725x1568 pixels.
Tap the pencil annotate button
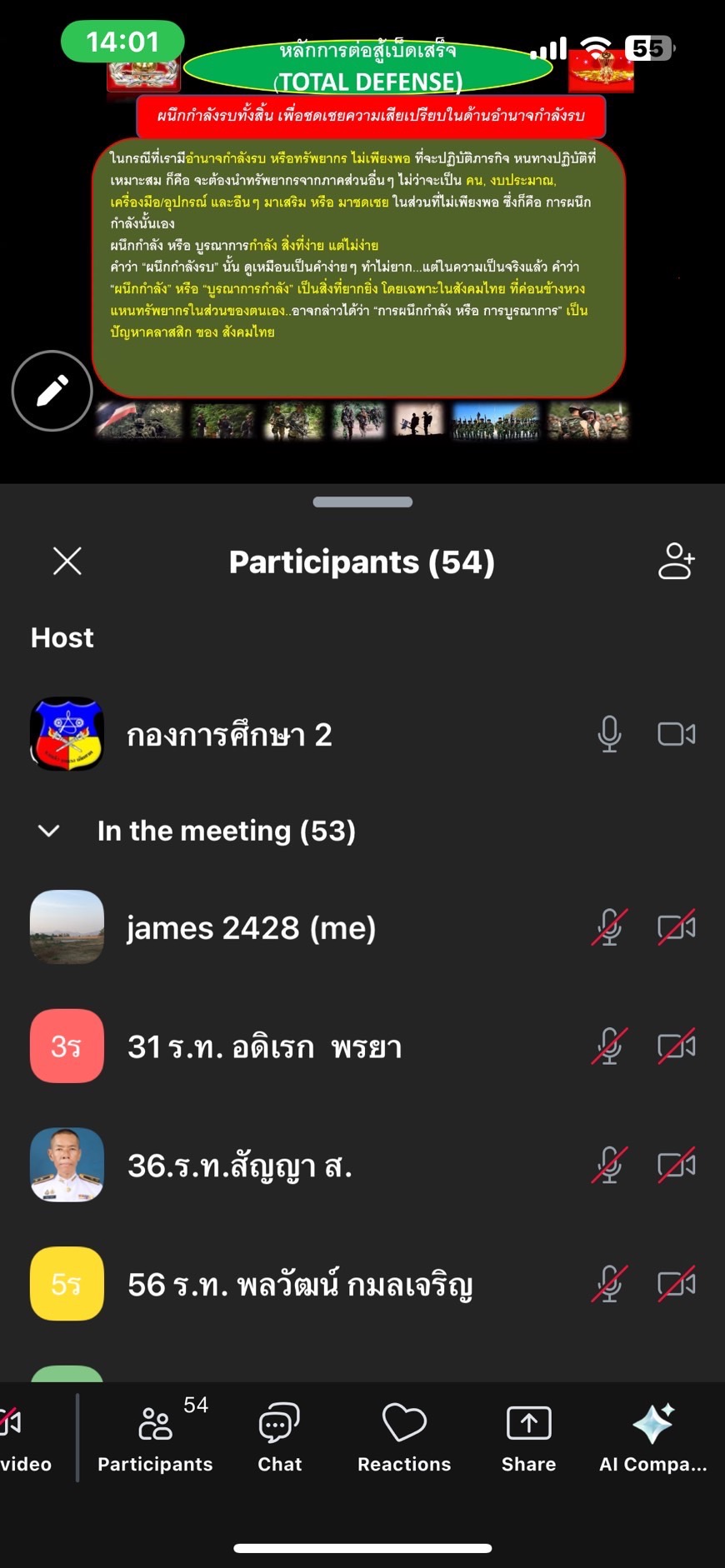tap(52, 391)
